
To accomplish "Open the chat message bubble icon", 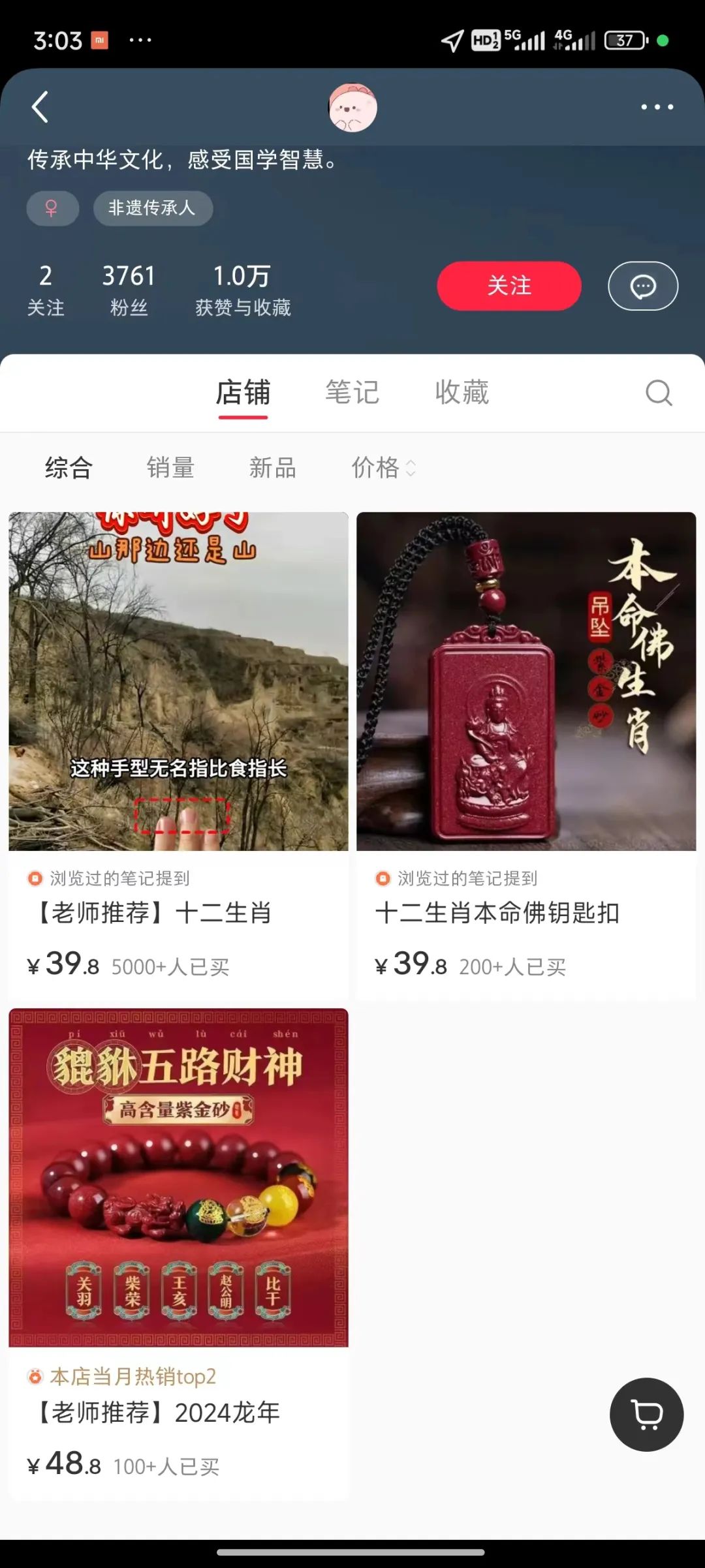I will point(642,286).
